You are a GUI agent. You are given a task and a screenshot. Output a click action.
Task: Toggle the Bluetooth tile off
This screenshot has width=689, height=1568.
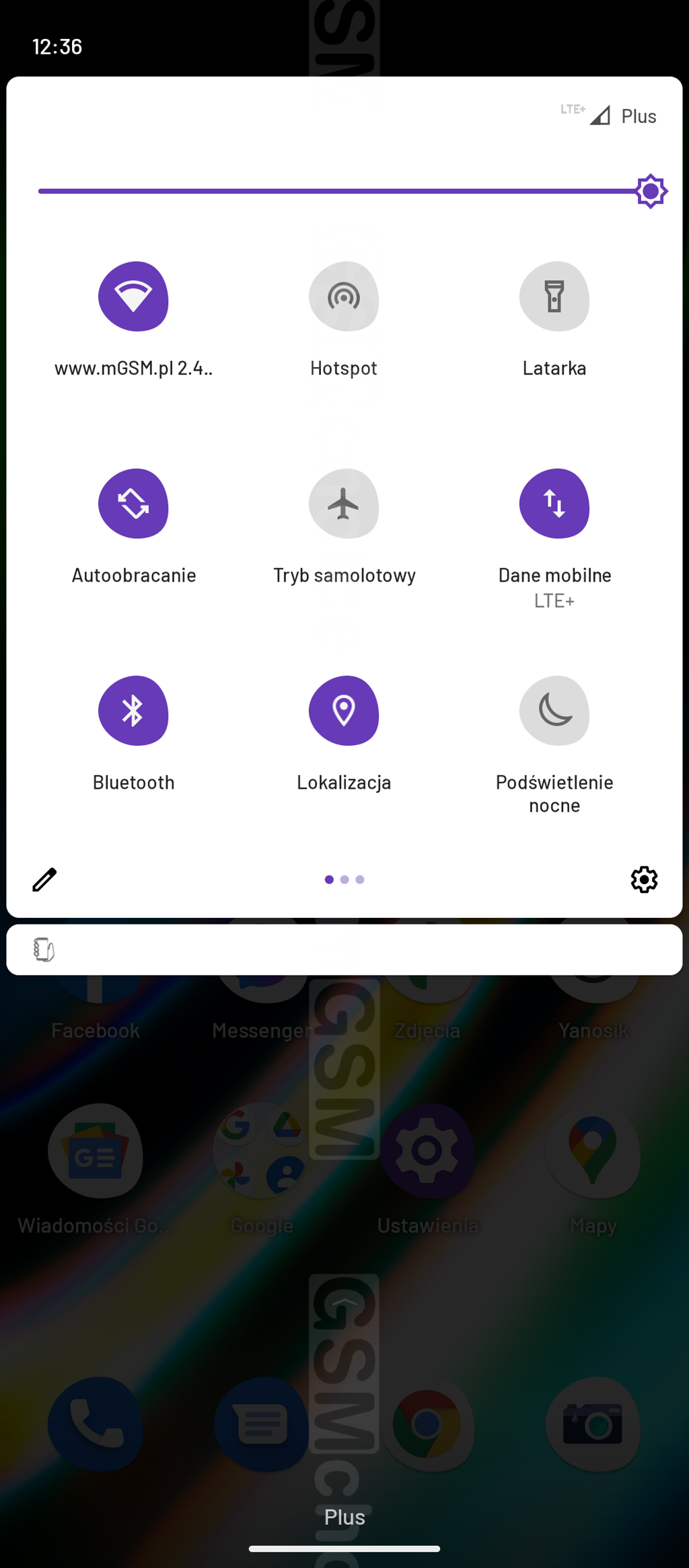tap(133, 711)
